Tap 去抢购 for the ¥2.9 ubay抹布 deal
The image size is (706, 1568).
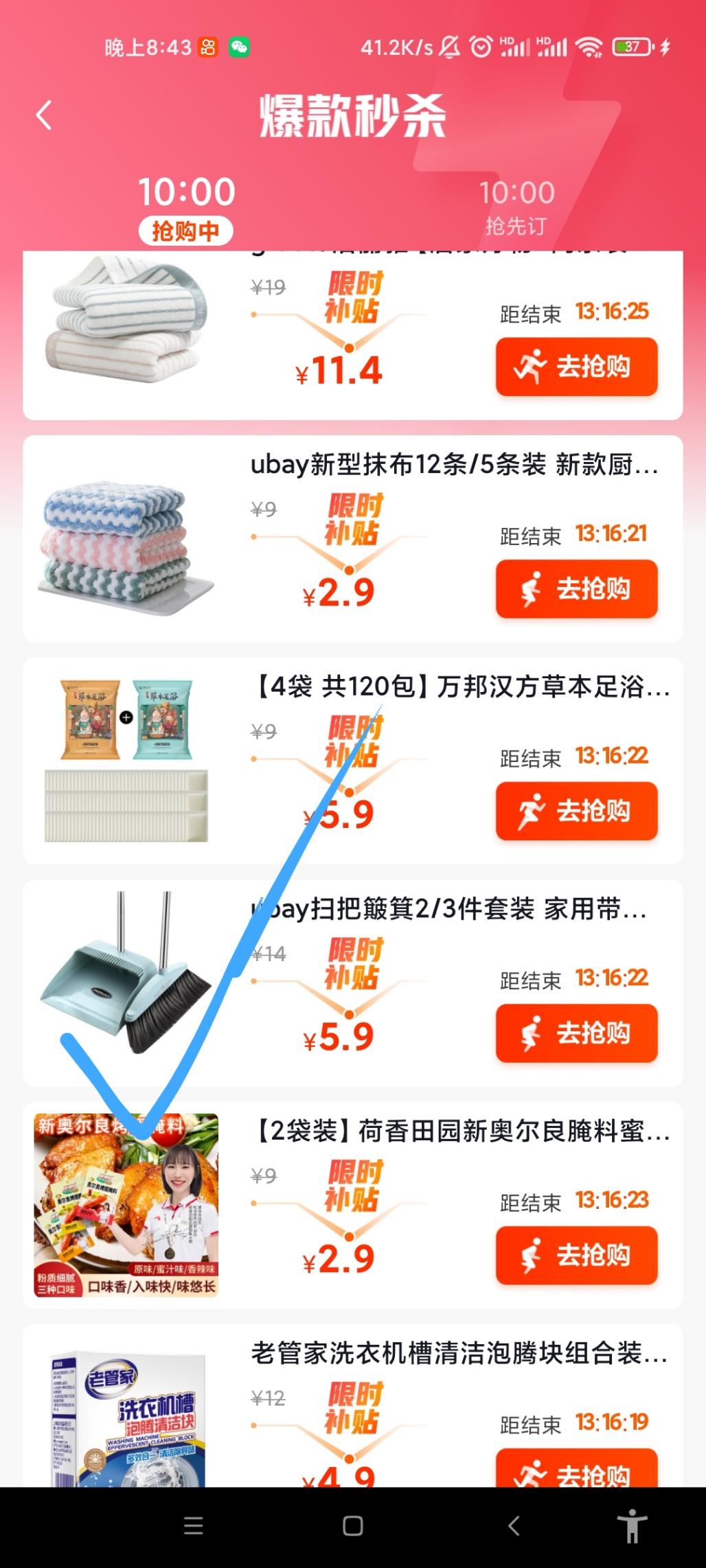[577, 589]
